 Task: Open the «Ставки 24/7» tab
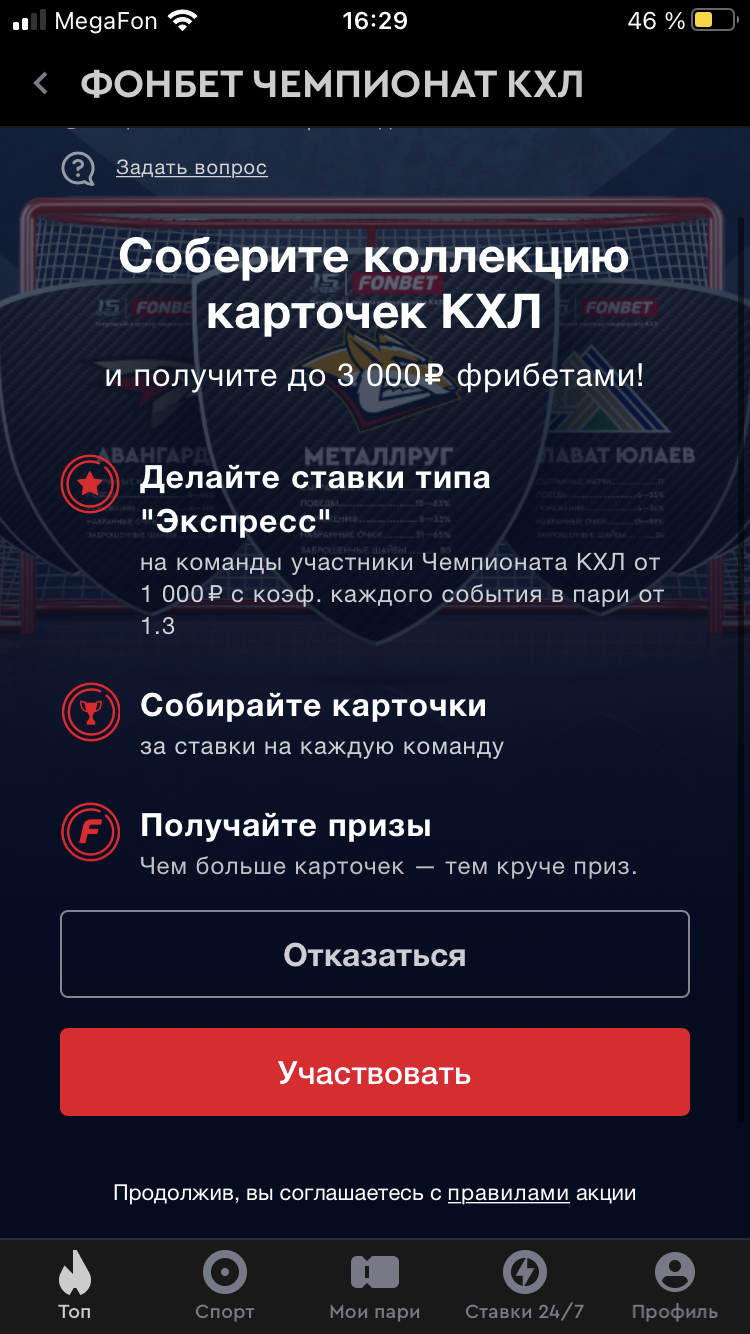(525, 1285)
